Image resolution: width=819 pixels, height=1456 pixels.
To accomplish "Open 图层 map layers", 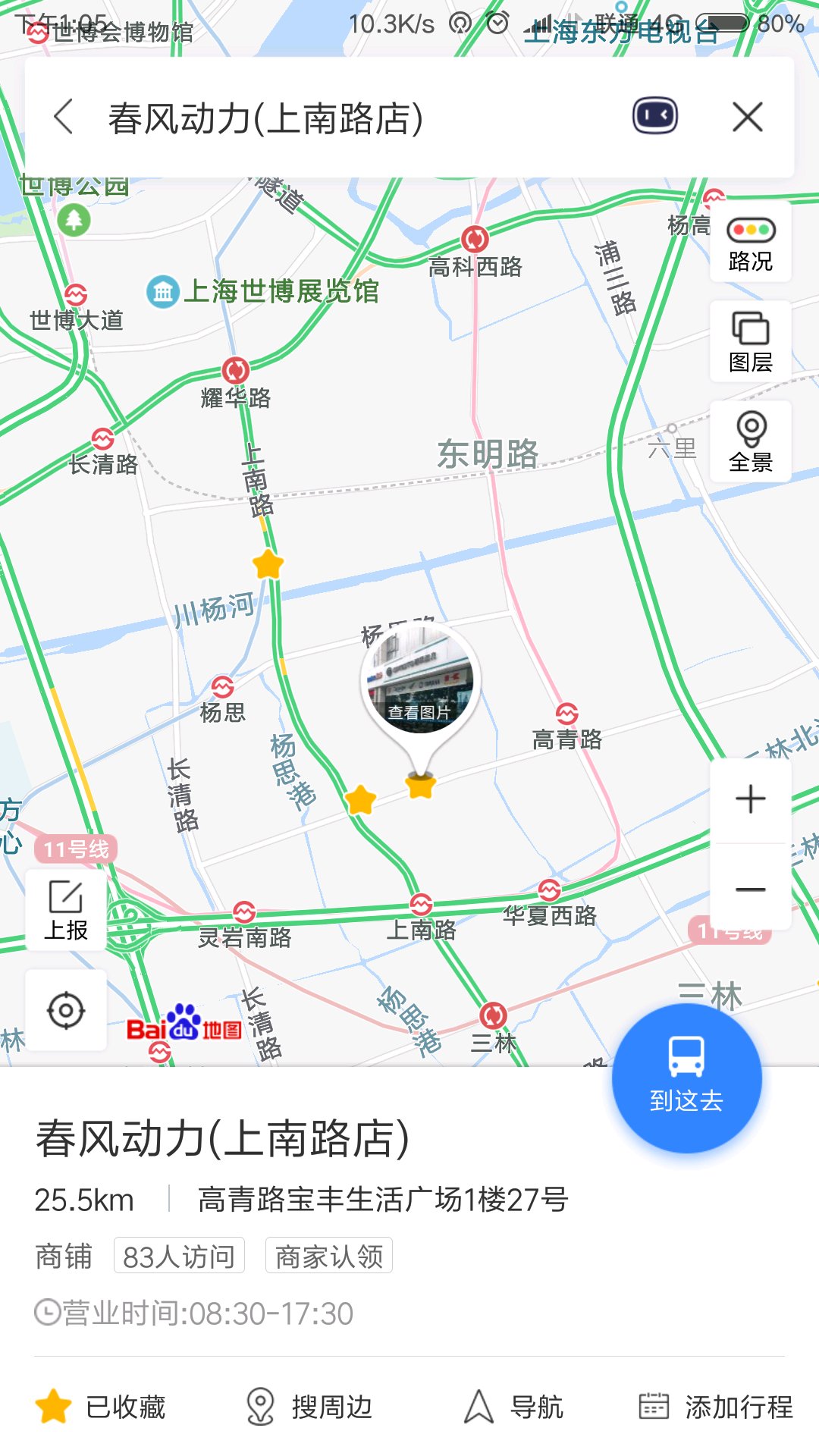I will click(750, 341).
